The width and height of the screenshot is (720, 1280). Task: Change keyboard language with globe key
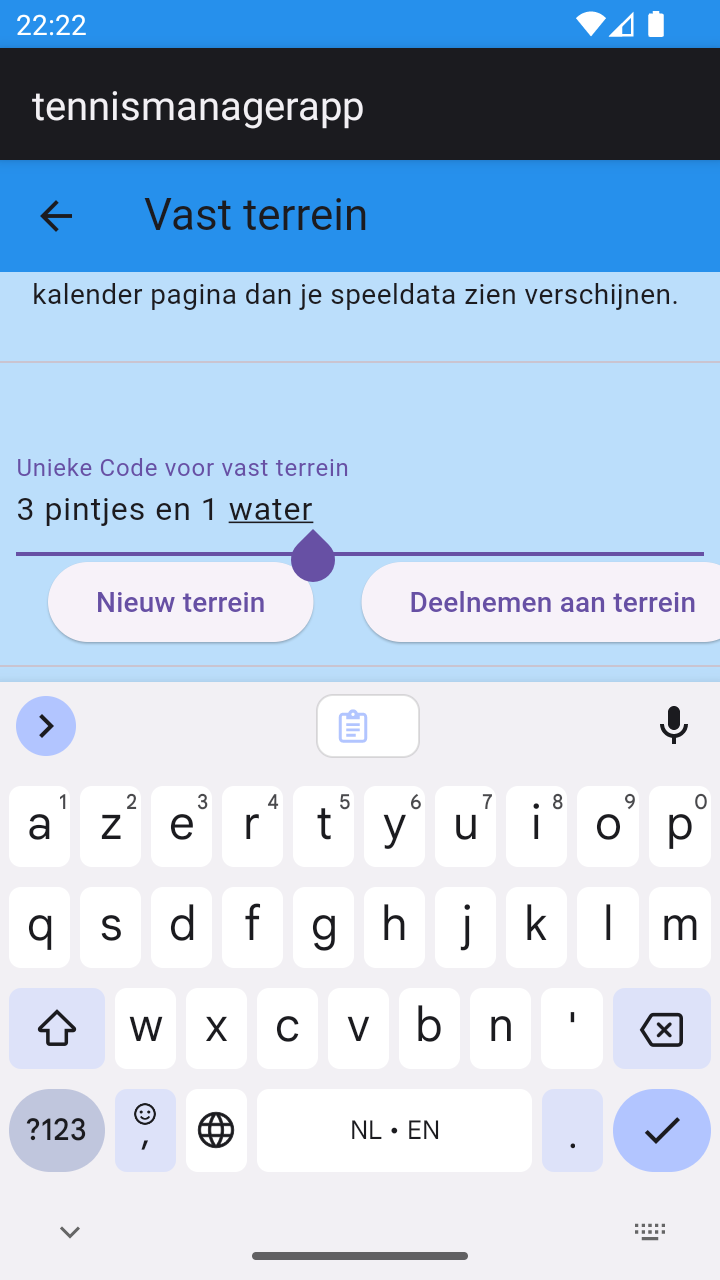[x=216, y=1130]
